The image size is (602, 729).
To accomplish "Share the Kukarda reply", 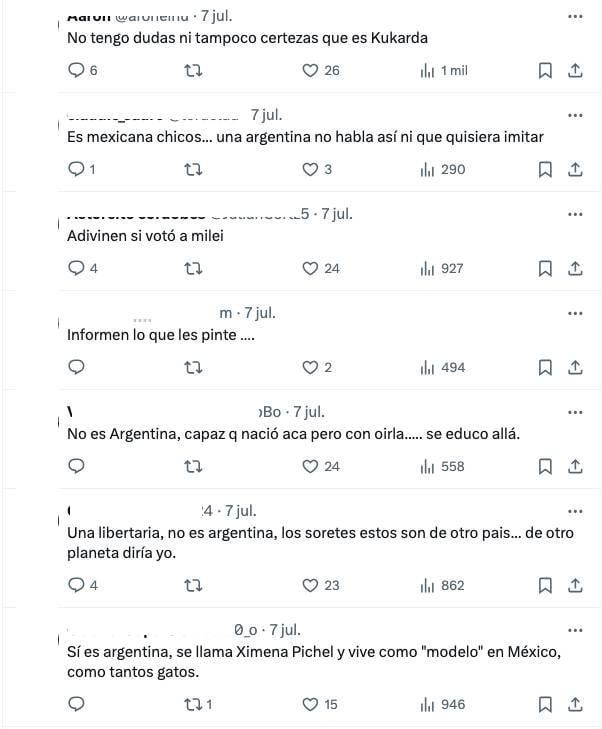I will [x=576, y=70].
